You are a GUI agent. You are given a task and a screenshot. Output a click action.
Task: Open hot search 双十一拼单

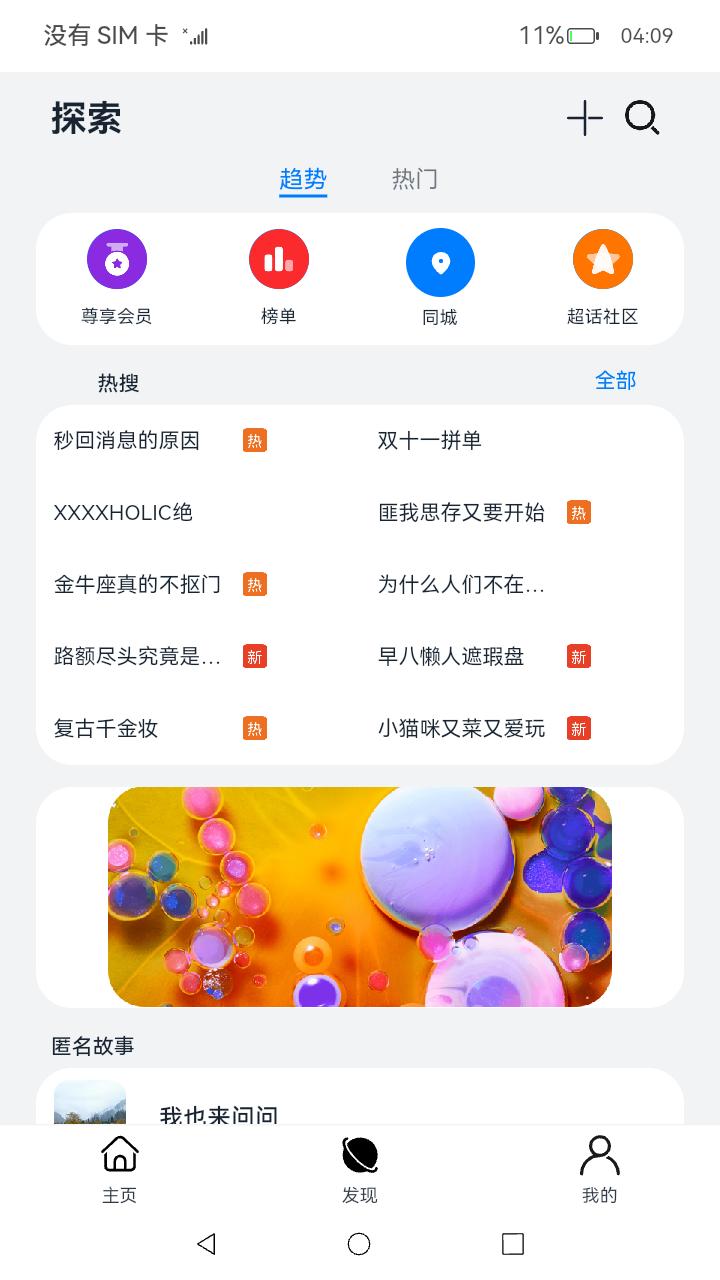tap(430, 441)
